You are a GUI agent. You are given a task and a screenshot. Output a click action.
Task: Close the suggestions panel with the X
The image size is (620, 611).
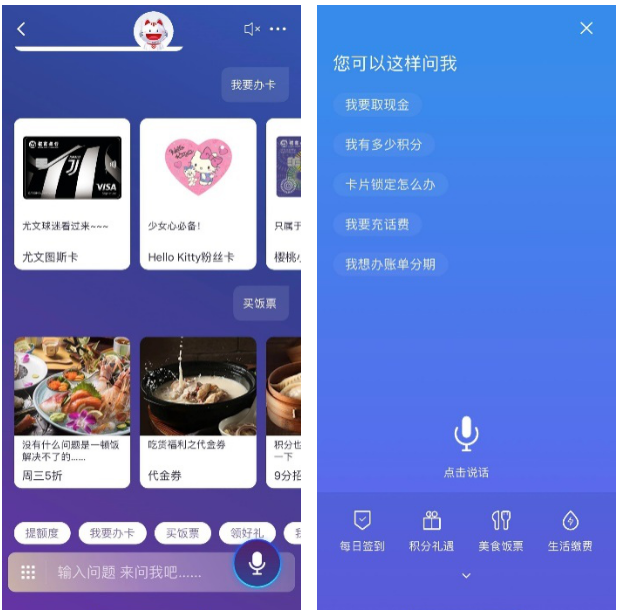586,28
